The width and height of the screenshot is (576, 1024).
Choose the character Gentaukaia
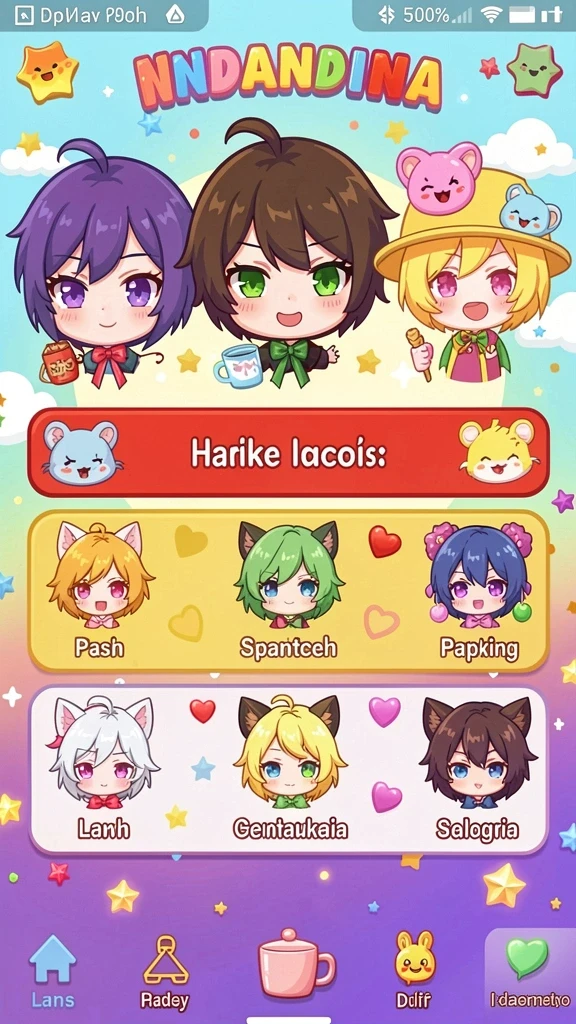coord(290,768)
